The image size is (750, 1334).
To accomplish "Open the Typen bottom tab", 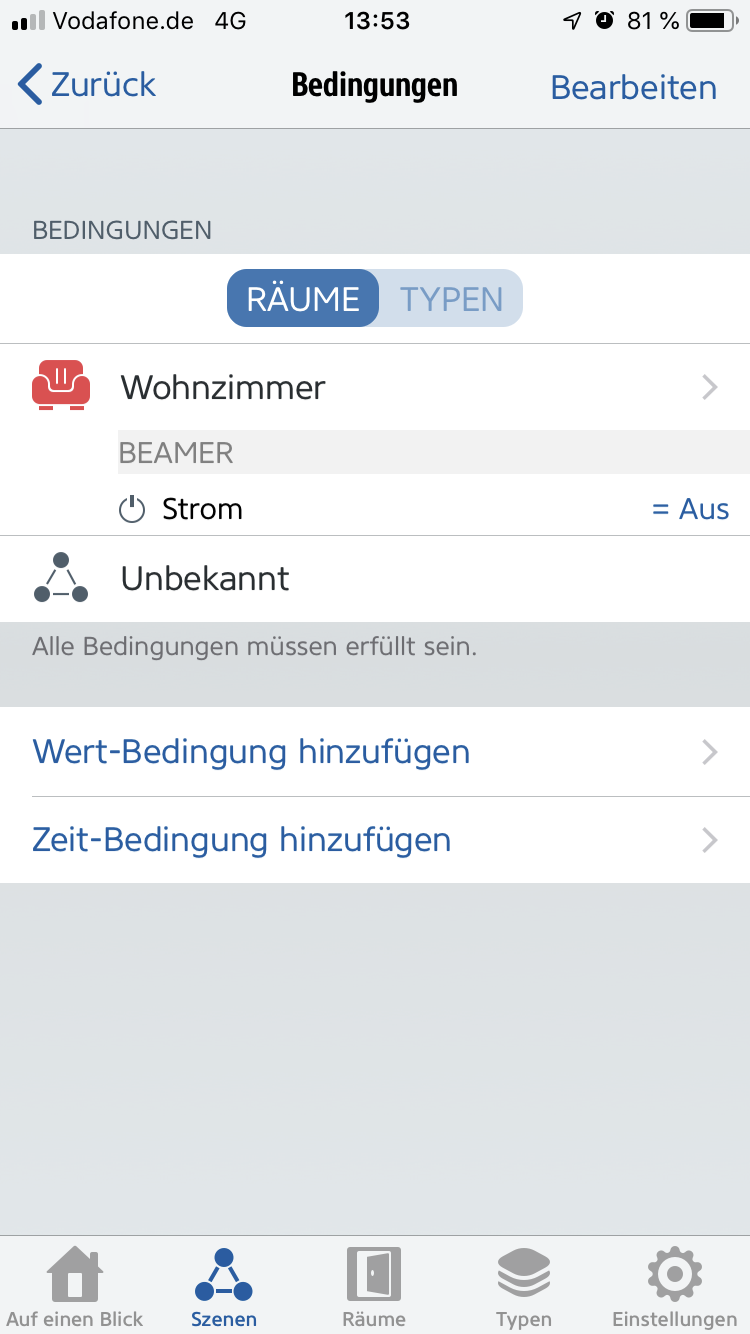I will click(x=524, y=1288).
